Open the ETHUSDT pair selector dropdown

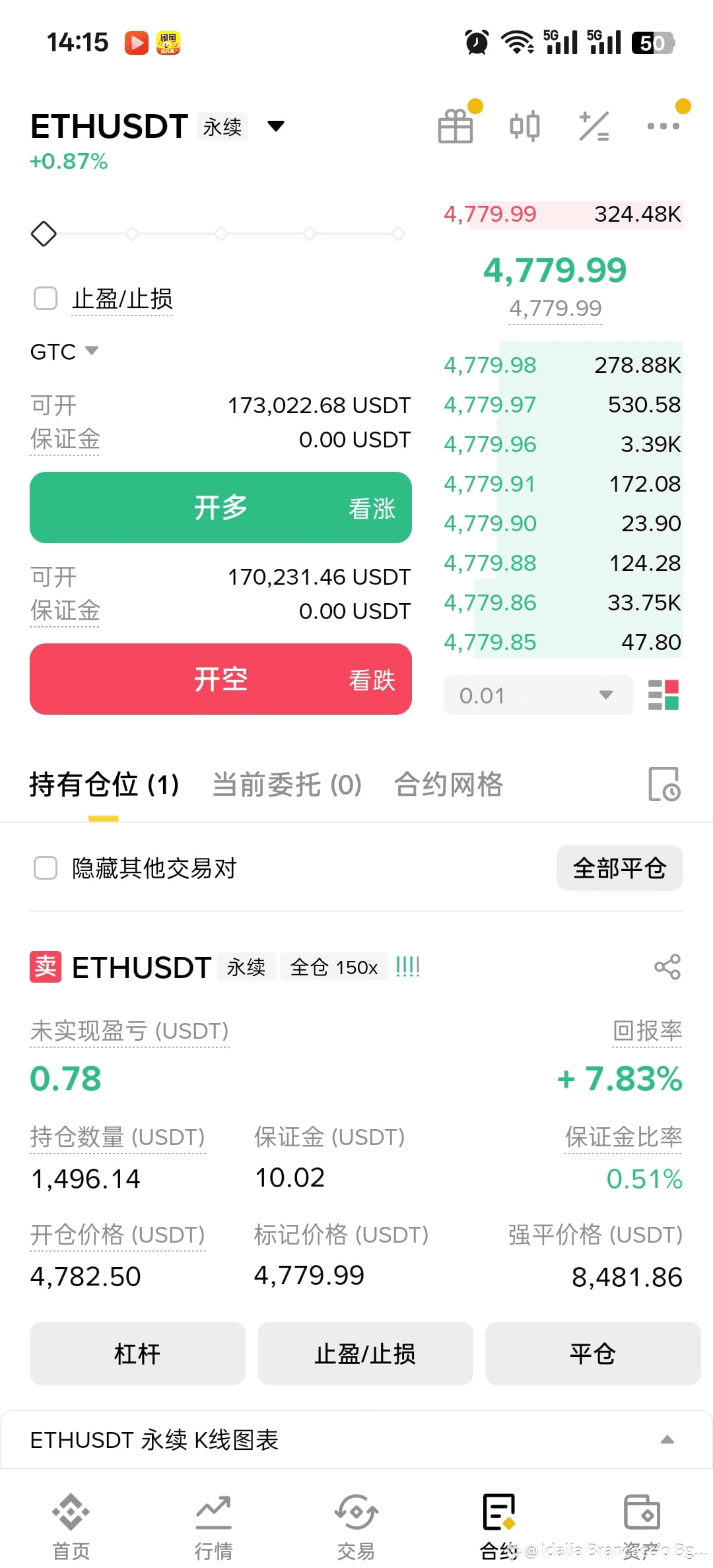tap(275, 126)
